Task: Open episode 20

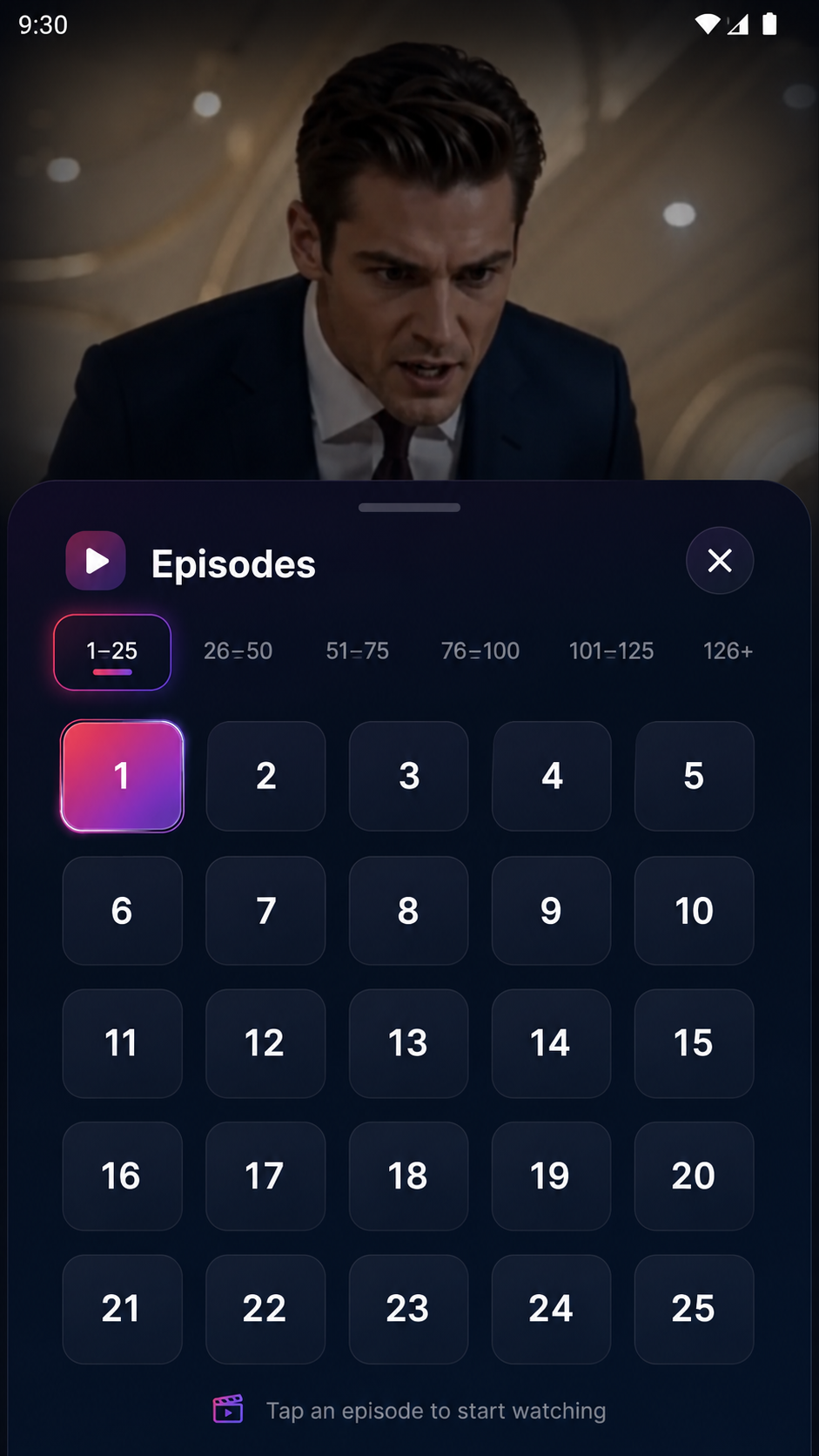Action: tap(694, 1176)
